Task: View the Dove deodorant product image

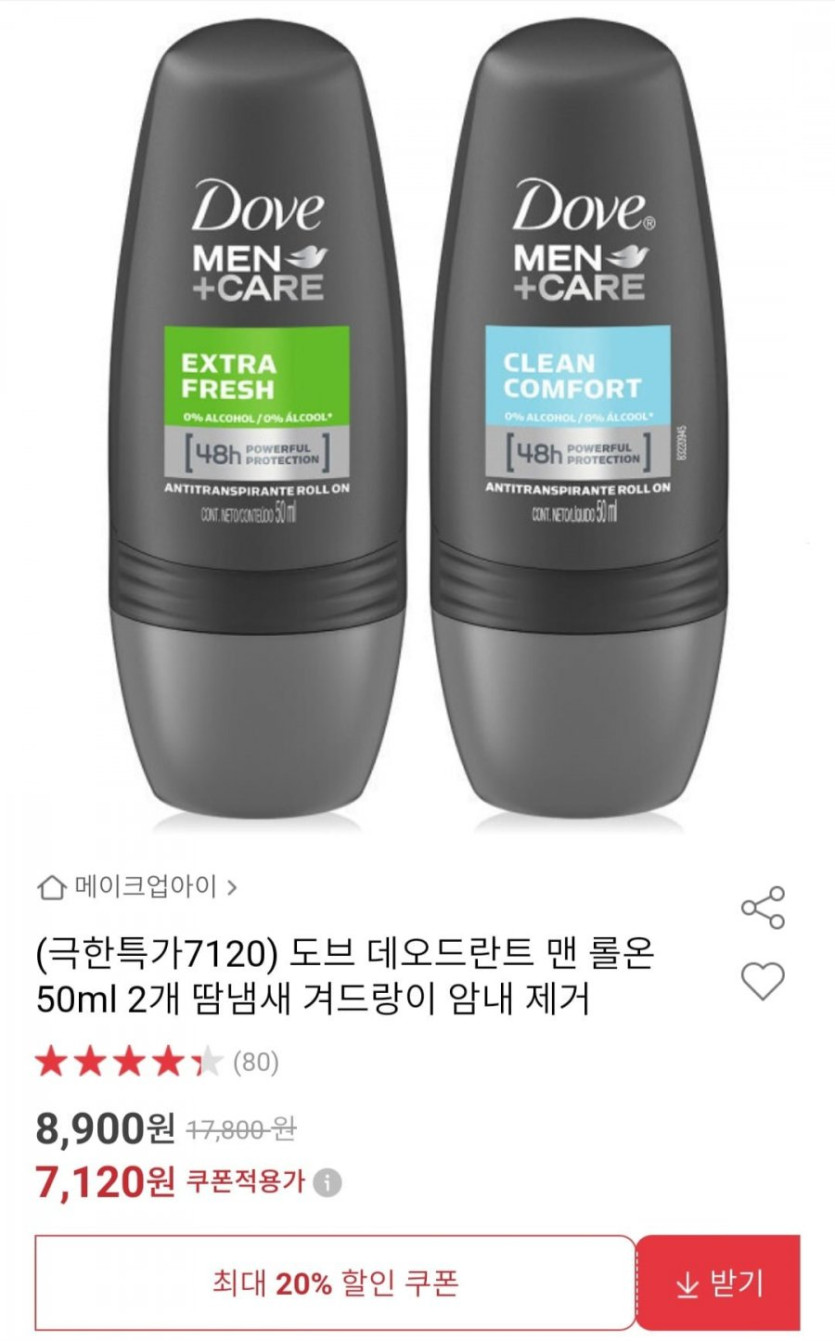Action: click(x=417, y=420)
